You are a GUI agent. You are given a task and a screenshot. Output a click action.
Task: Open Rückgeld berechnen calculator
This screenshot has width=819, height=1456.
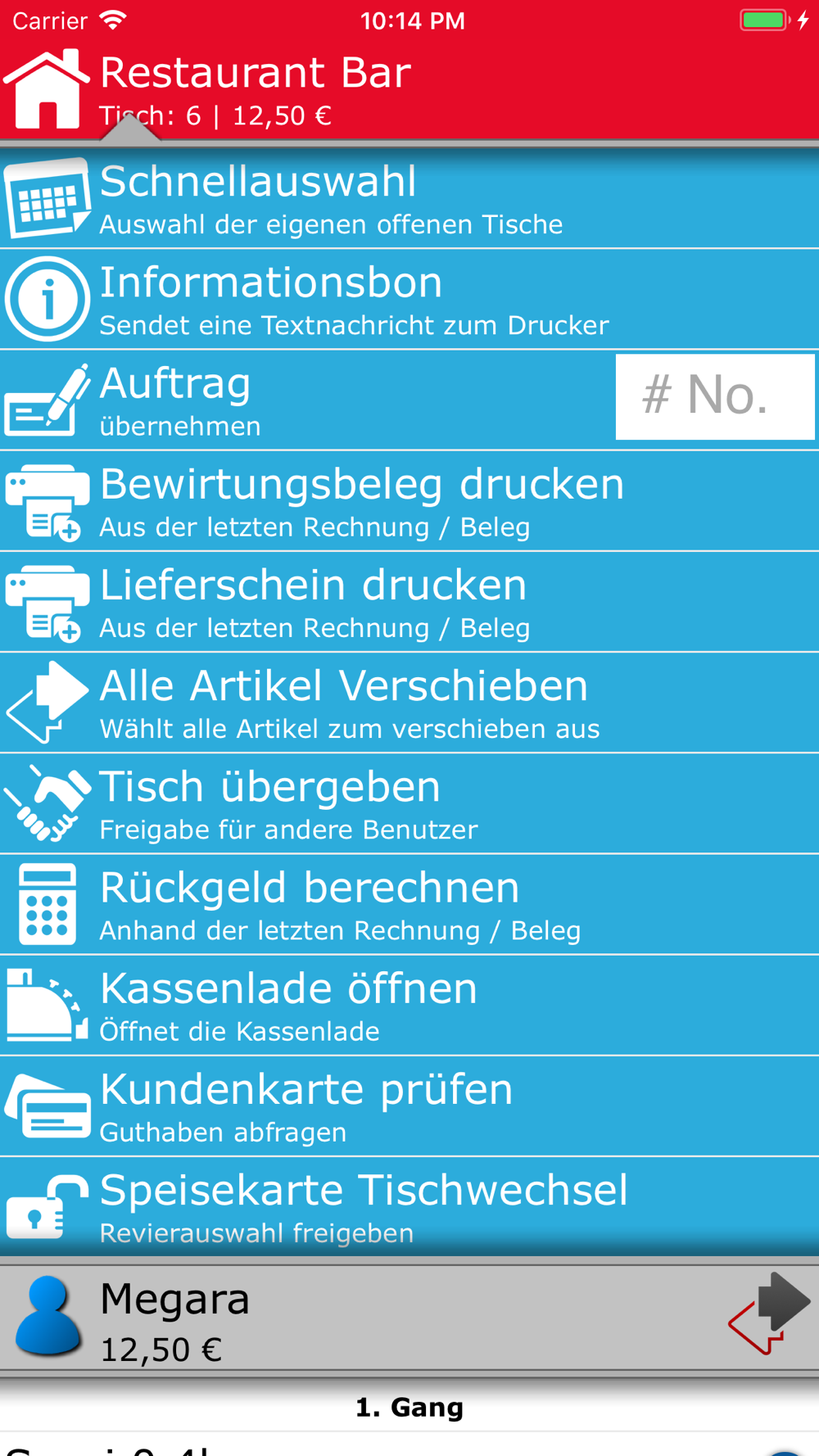pyautogui.click(x=409, y=904)
